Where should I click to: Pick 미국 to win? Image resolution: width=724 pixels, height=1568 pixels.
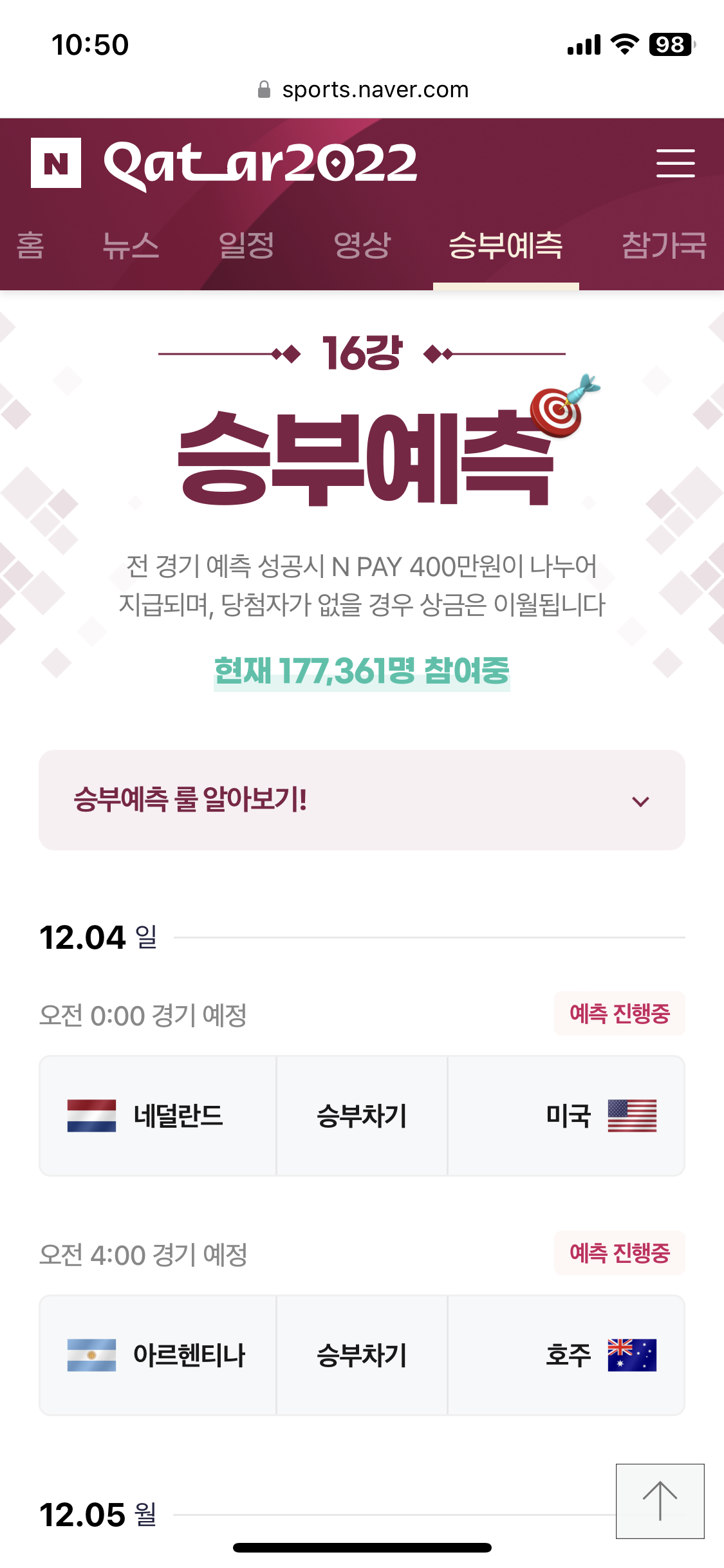(x=566, y=1115)
